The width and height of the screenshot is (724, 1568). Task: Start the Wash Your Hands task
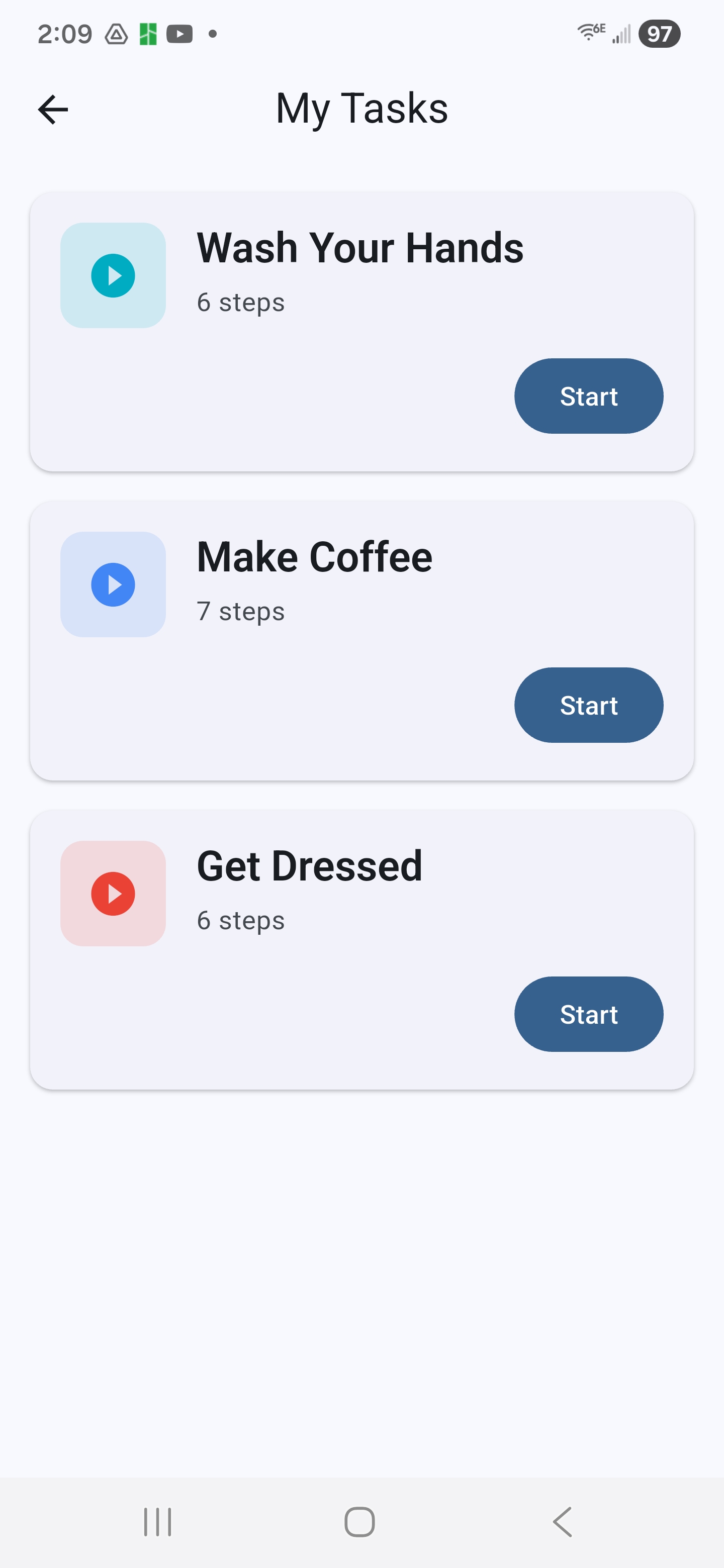pyautogui.click(x=588, y=396)
